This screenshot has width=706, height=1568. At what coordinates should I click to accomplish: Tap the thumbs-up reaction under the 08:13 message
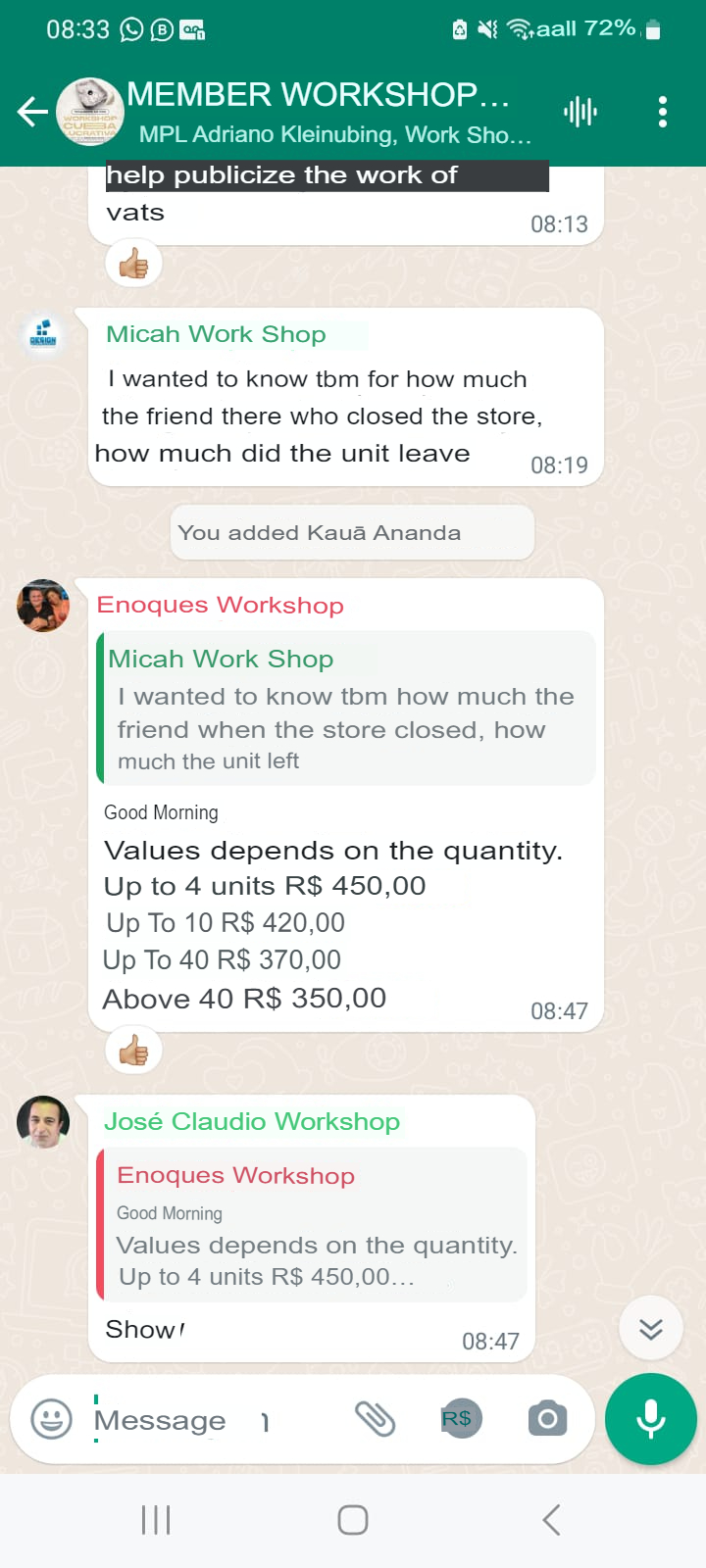click(x=134, y=264)
